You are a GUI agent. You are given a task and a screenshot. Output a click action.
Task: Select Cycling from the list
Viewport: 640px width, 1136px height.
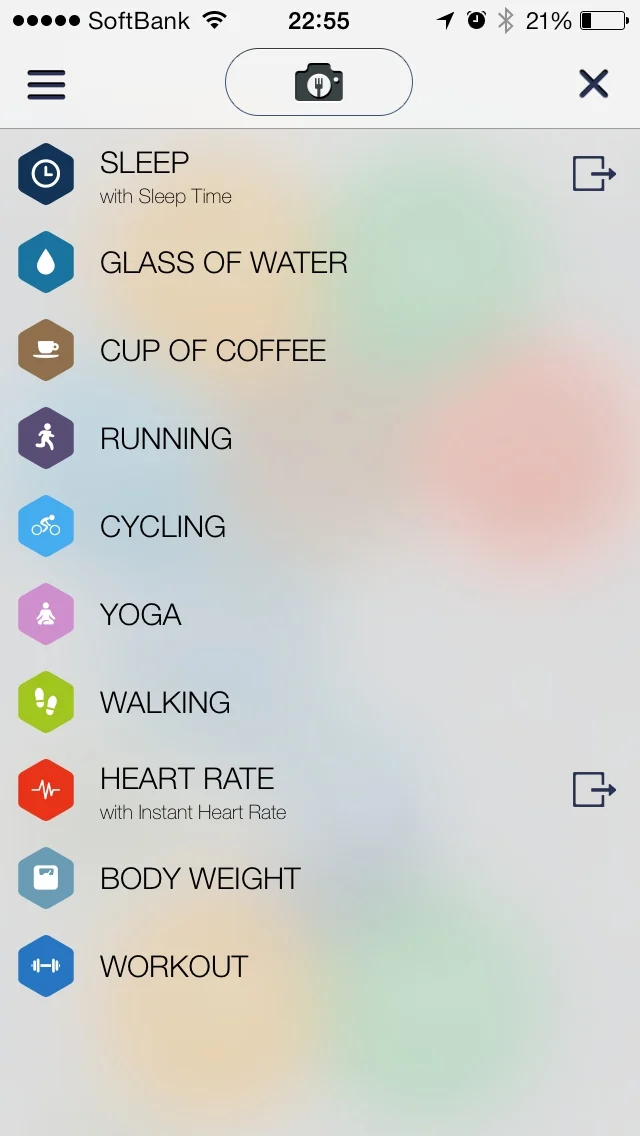[x=320, y=526]
